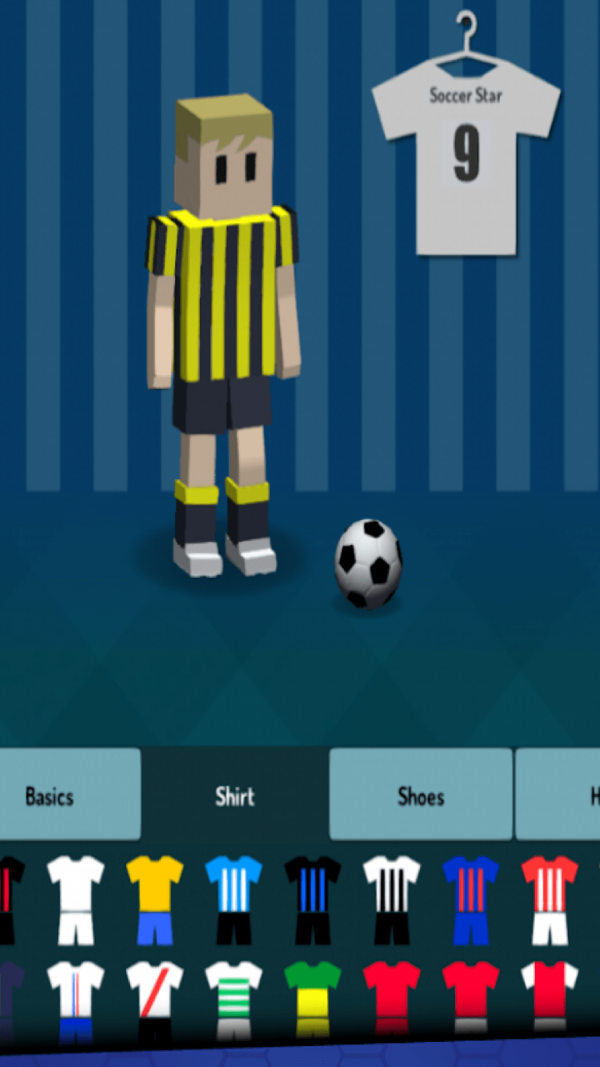Choose the plain white kit
This screenshot has height=1067, width=600.
75,898
